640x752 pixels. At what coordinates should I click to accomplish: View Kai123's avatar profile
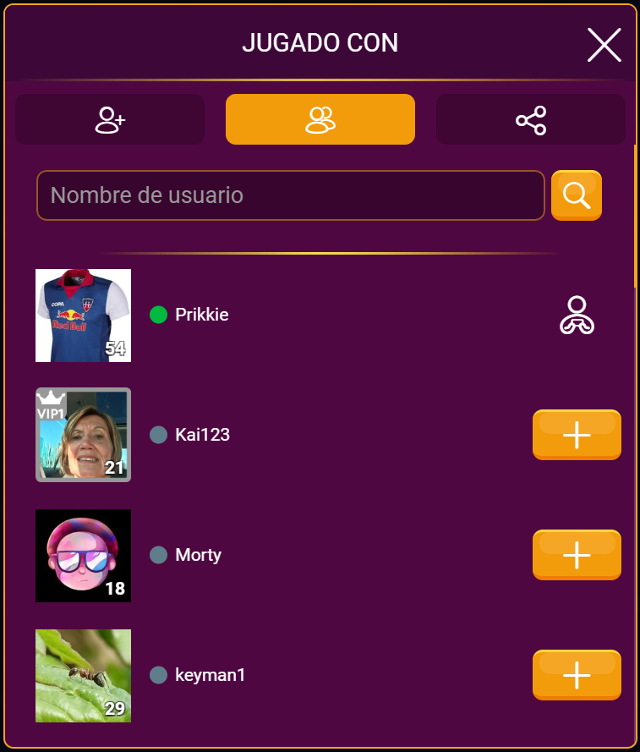[83, 435]
